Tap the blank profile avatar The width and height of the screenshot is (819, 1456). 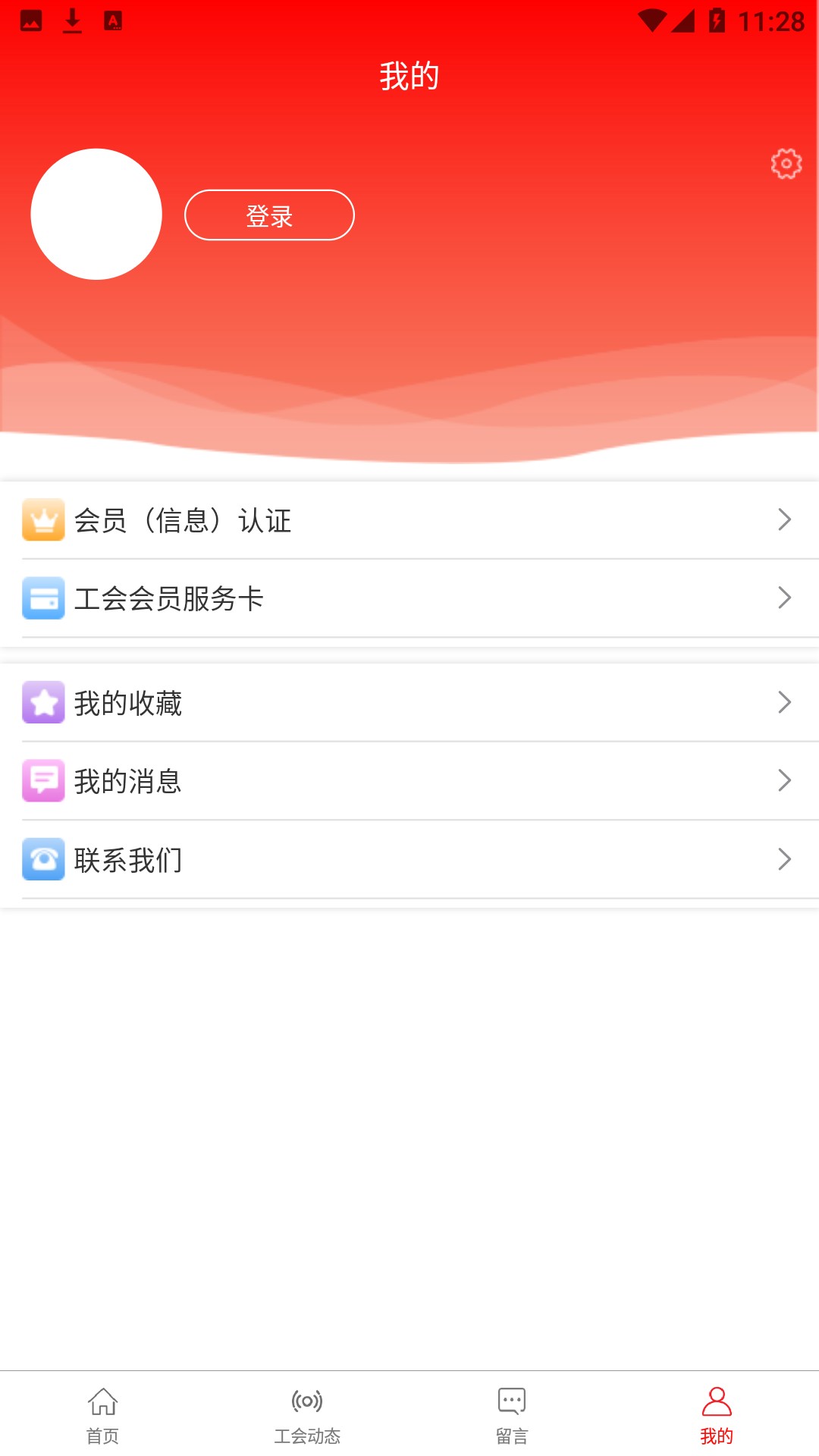click(96, 214)
